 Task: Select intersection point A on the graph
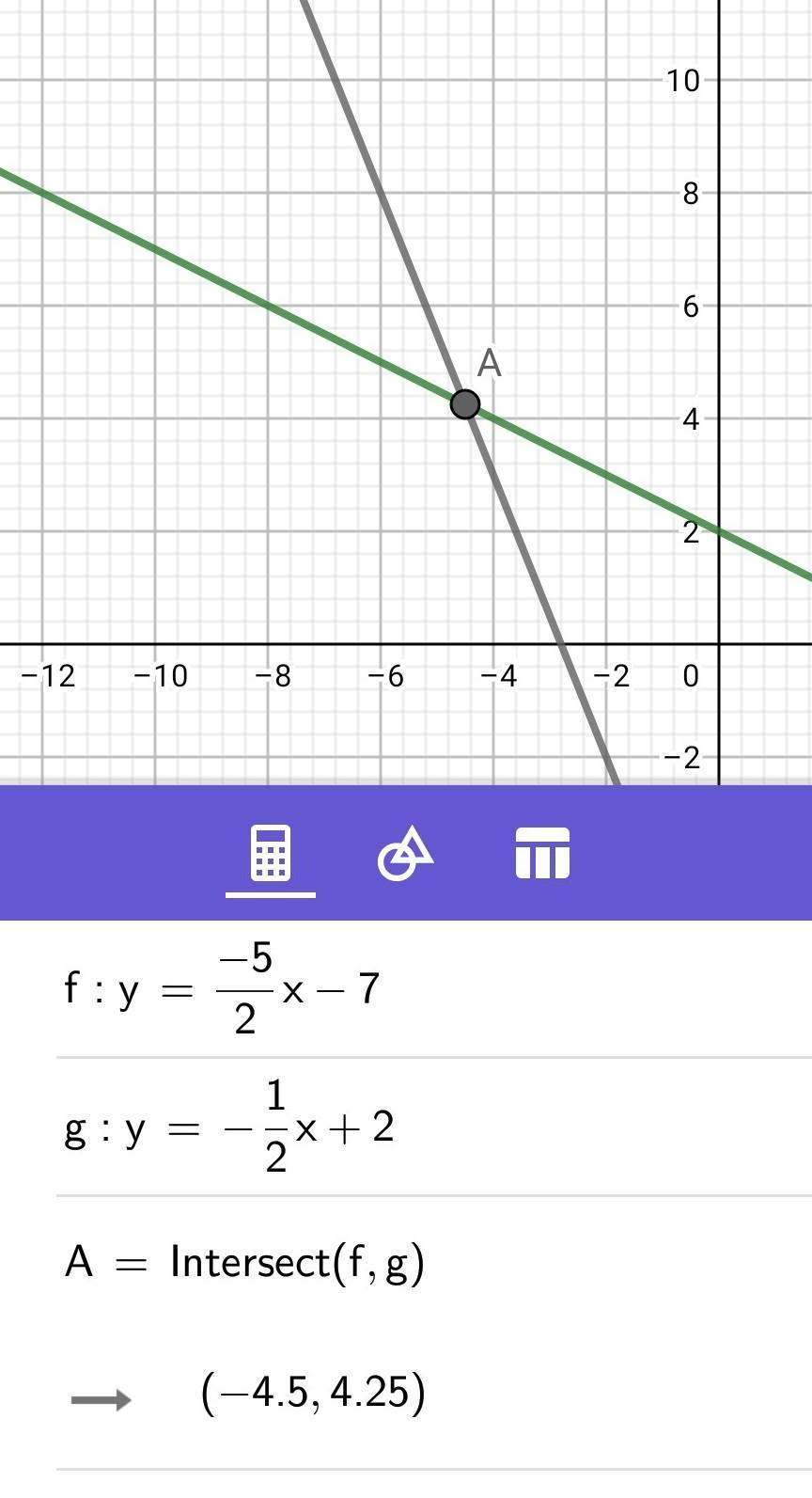(465, 404)
